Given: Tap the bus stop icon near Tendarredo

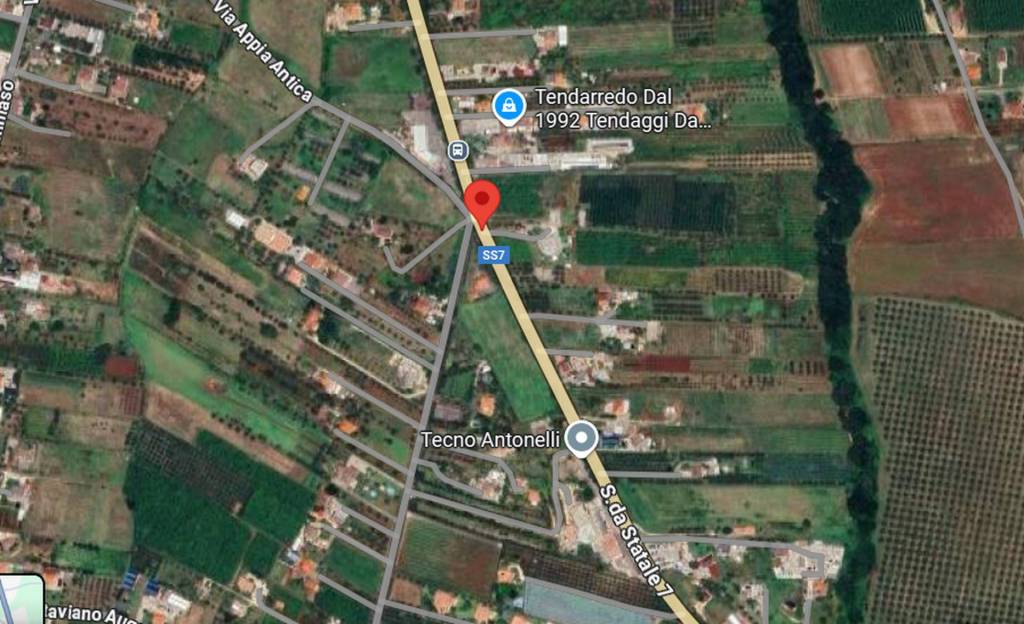Looking at the screenshot, I should [x=458, y=151].
